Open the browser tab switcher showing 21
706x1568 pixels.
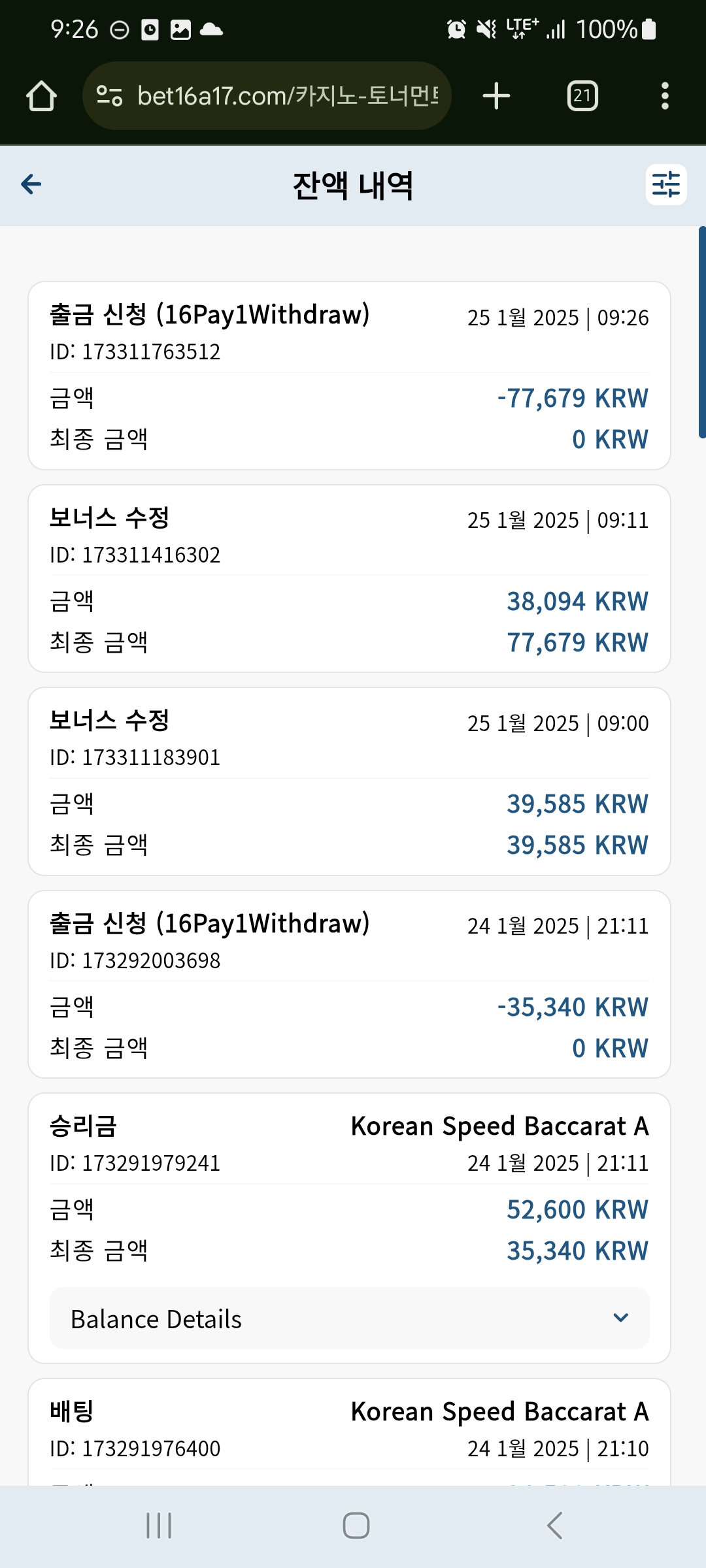(582, 96)
